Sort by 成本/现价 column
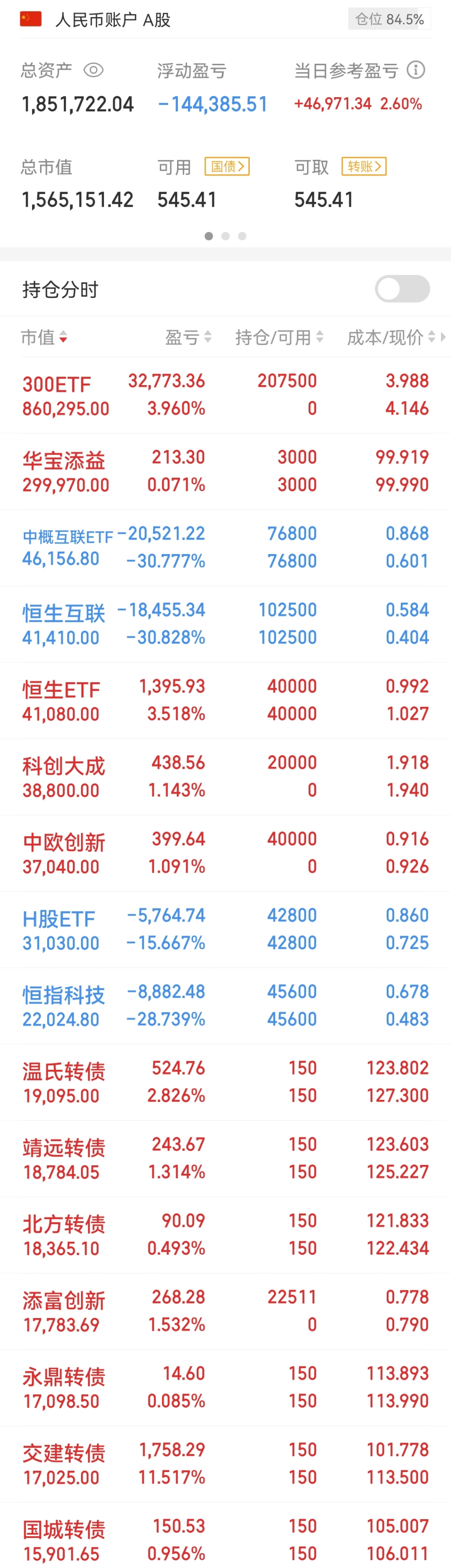The width and height of the screenshot is (451, 1568). [x=391, y=337]
